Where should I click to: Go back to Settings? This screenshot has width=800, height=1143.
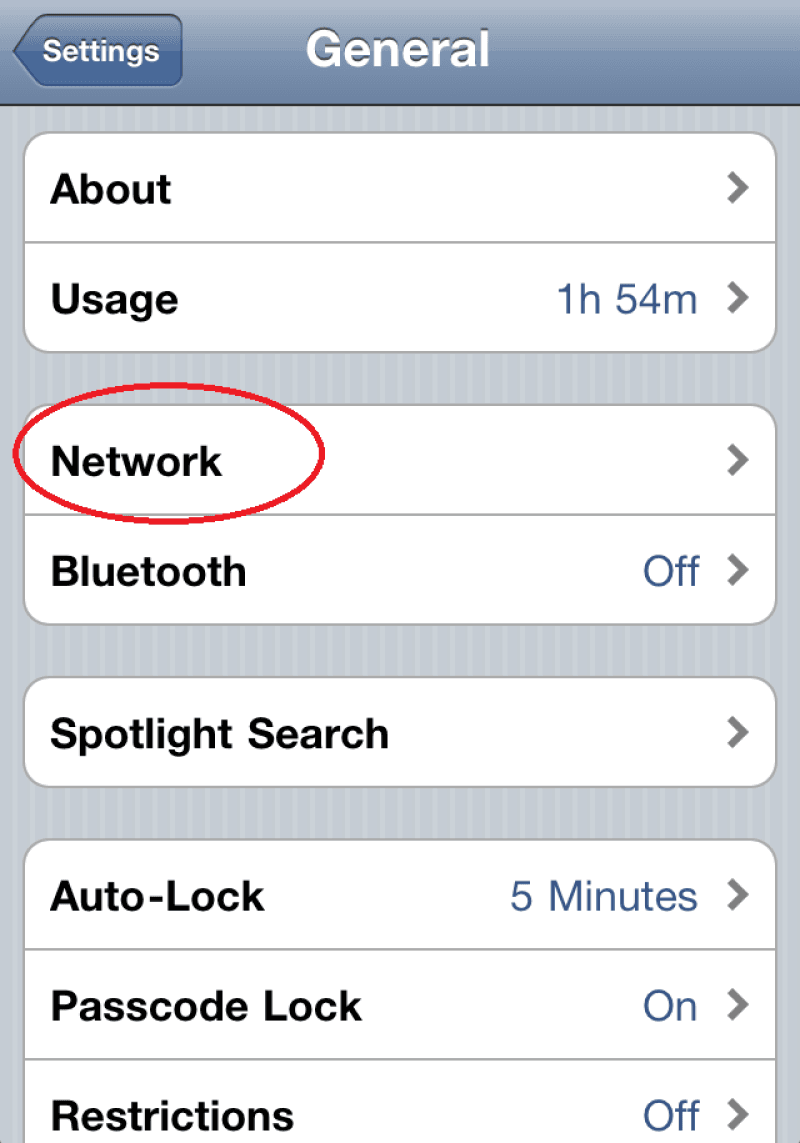point(100,51)
